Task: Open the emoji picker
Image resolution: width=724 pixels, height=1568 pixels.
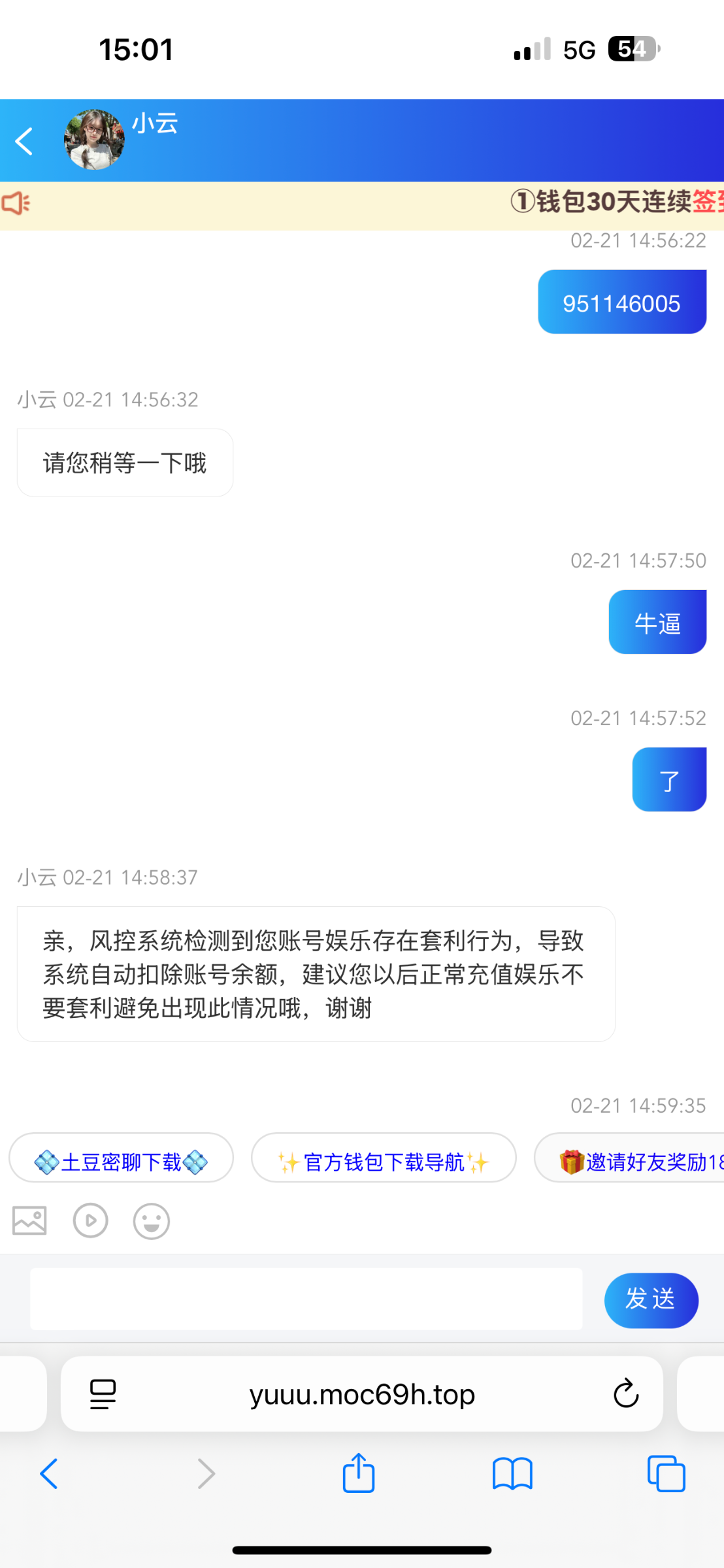Action: [152, 1221]
